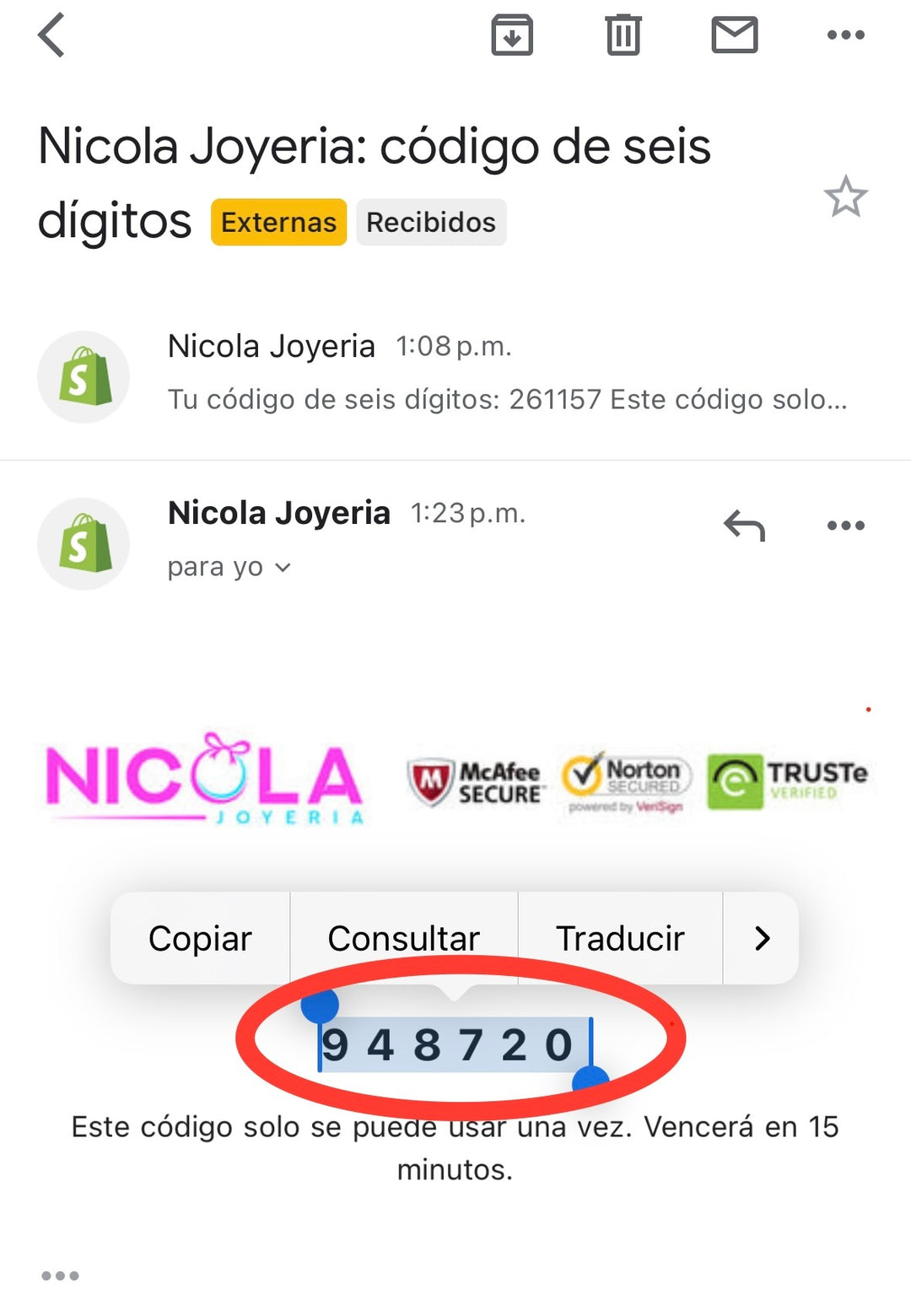
Task: Reply to the 1:23 p.m. message
Action: 744,526
